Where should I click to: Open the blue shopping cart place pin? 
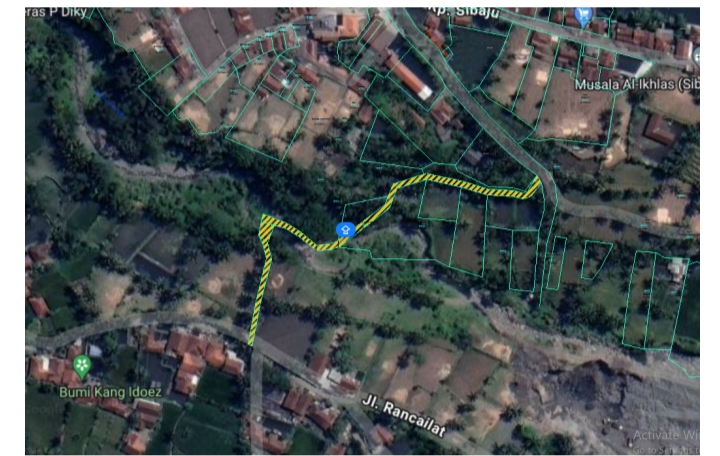(x=583, y=14)
